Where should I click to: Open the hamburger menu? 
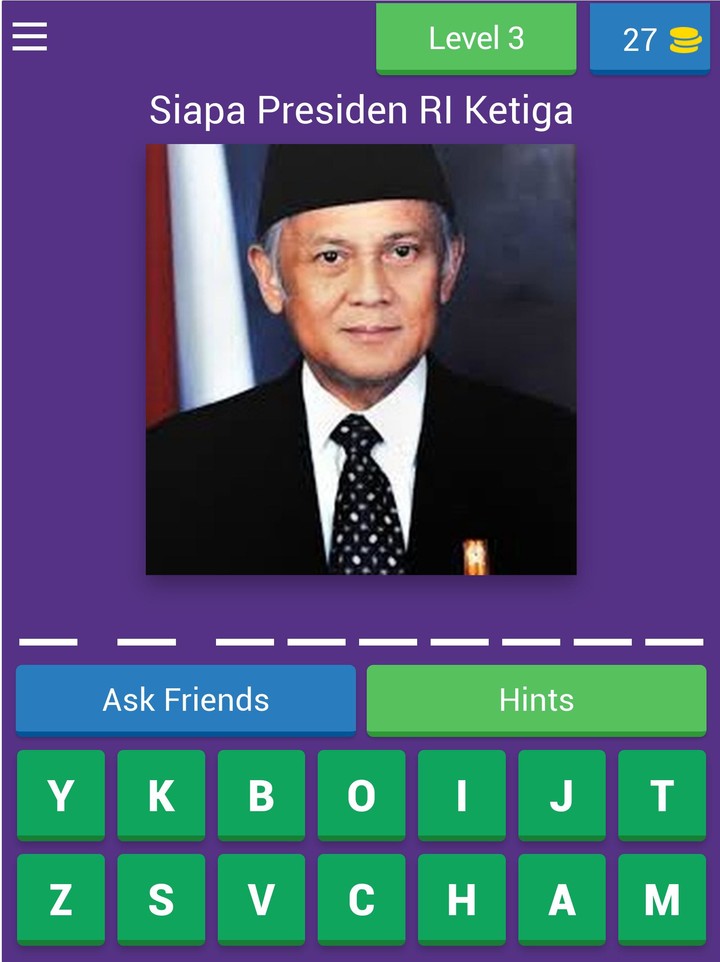30,37
